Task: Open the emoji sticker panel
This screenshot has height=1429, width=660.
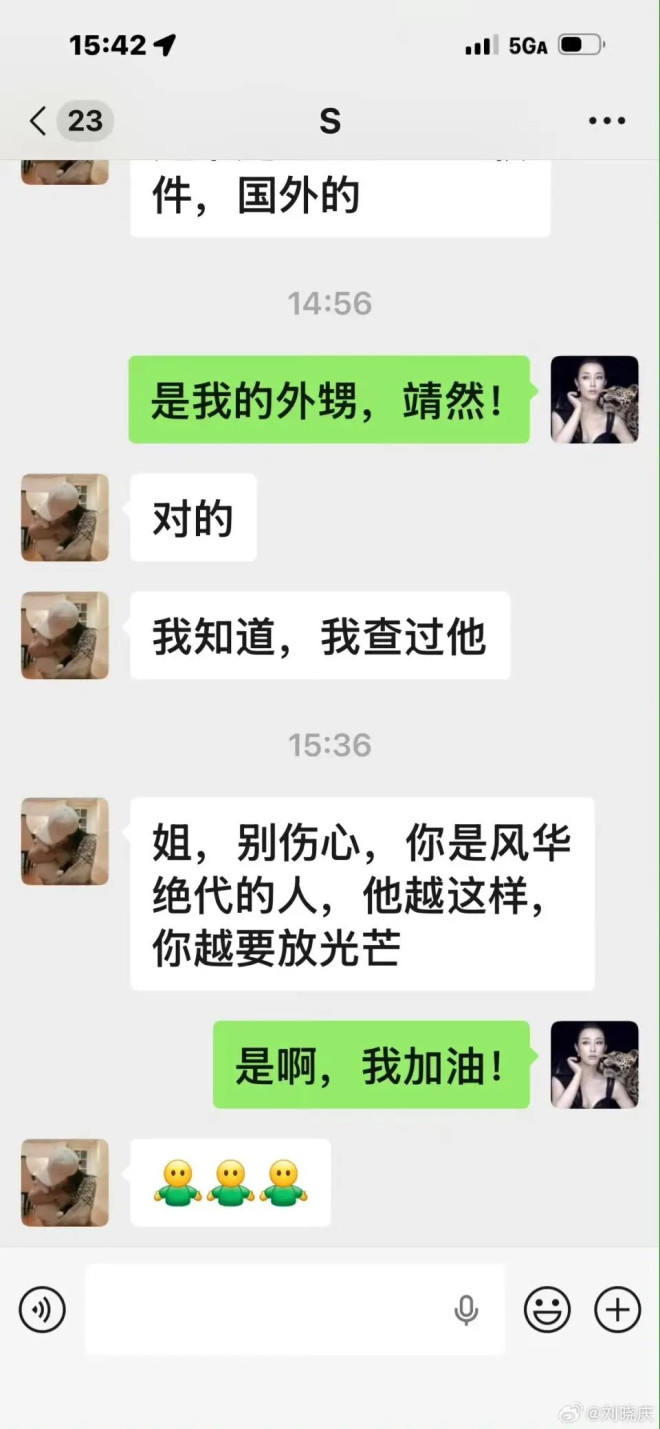Action: point(547,1309)
